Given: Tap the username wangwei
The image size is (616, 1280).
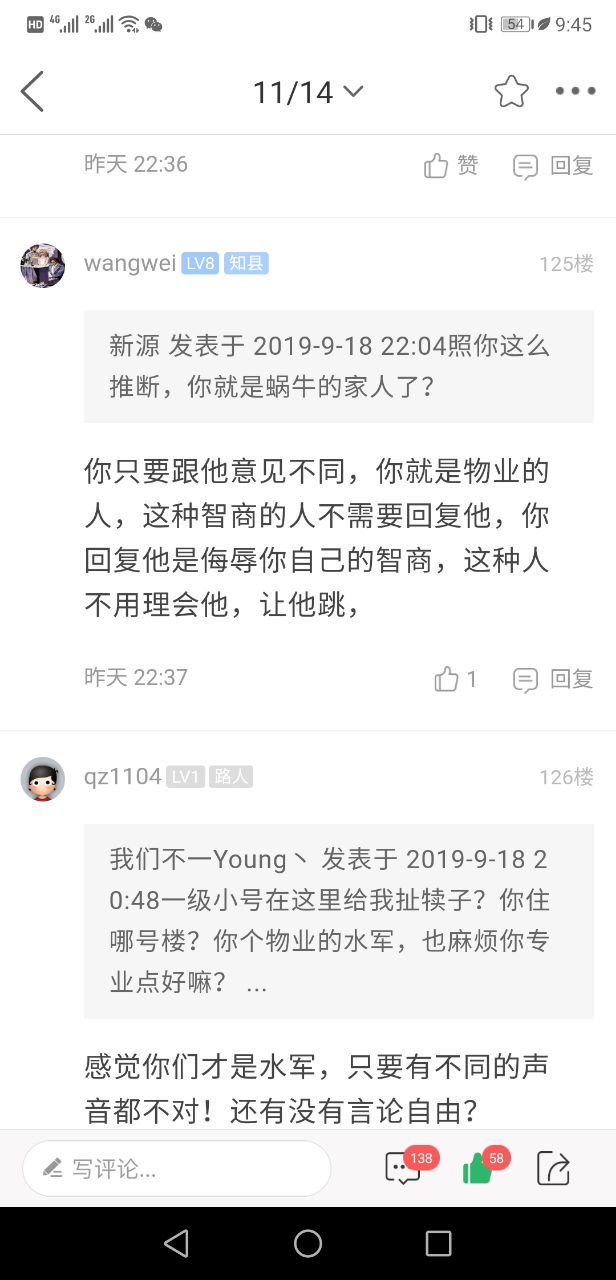Looking at the screenshot, I should point(130,264).
